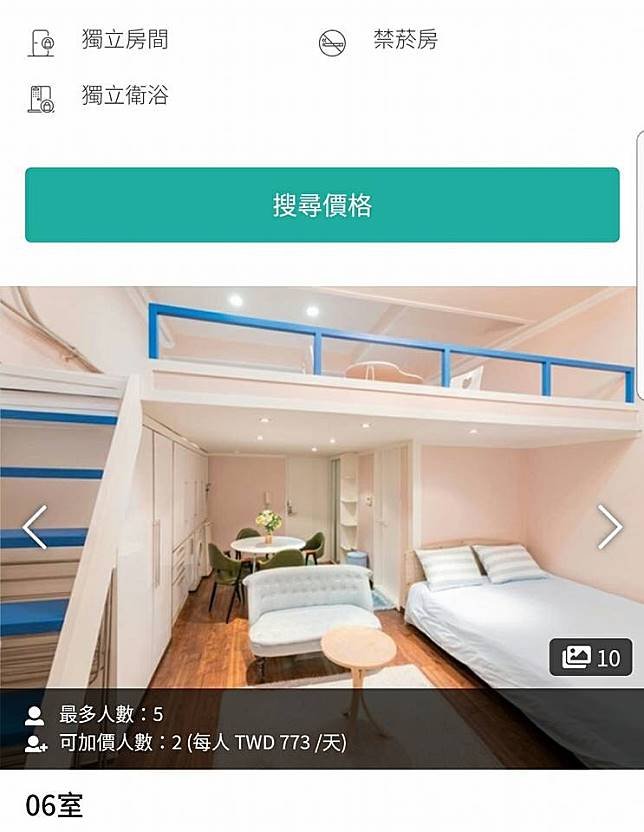Show the previous room photo
Image resolution: width=644 pixels, height=832 pixels.
[x=35, y=527]
